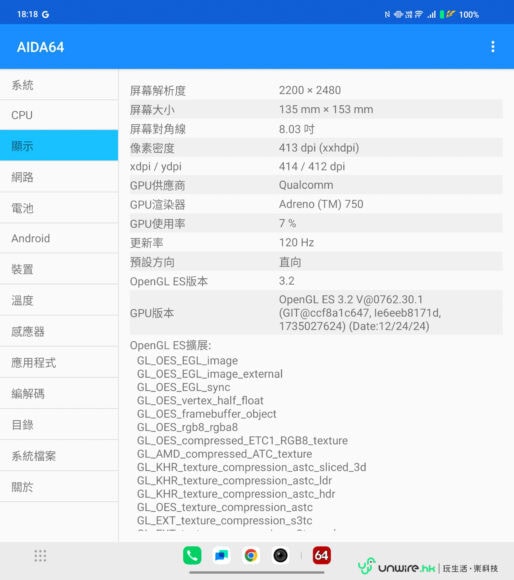Launch Chrome from the taskbar
The width and height of the screenshot is (514, 580).
251,555
